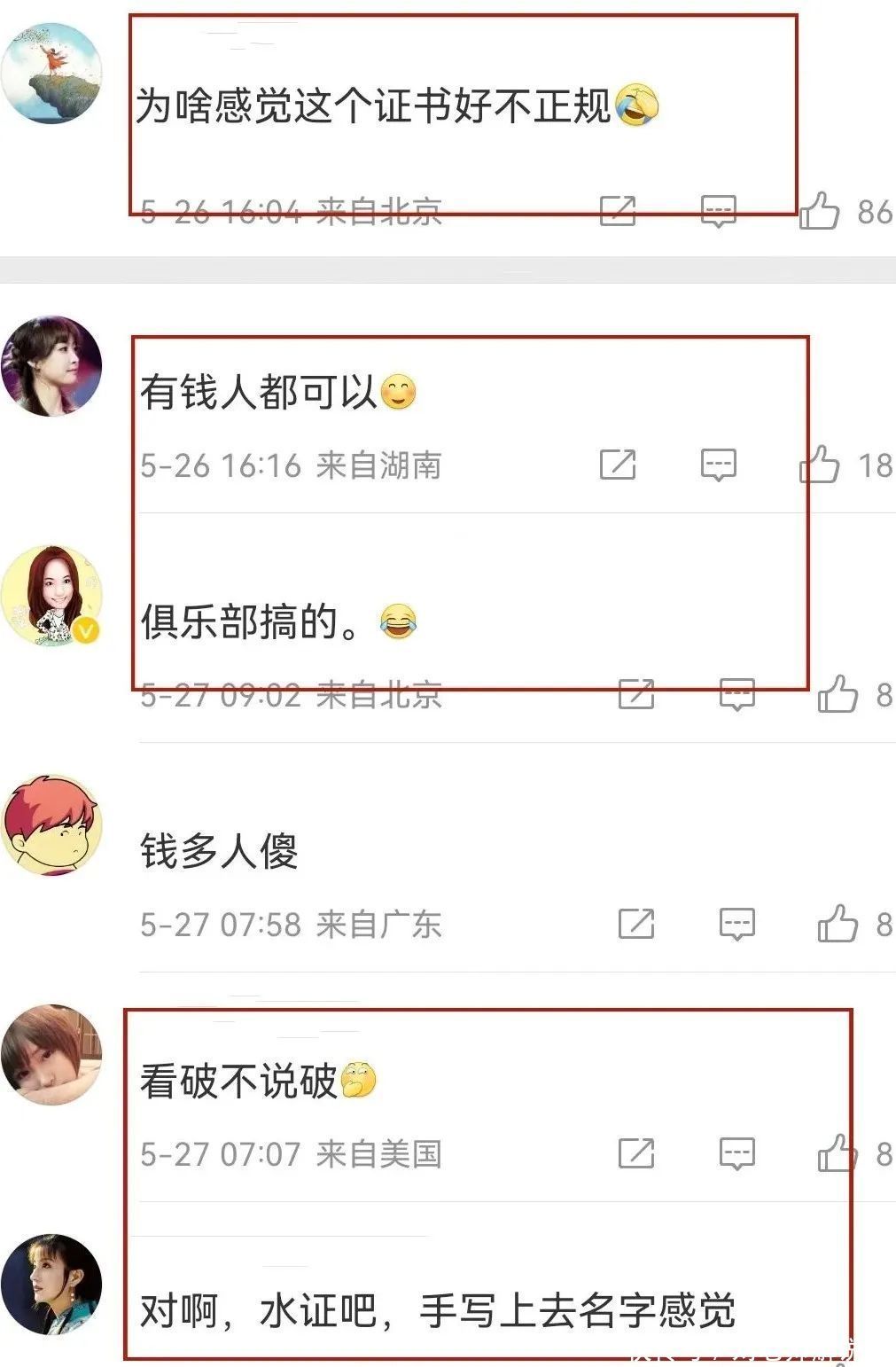Open avatar of the verified "俱乐部搞的。" commenter
Viewport: 896px width, 1367px height.
coord(51,596)
